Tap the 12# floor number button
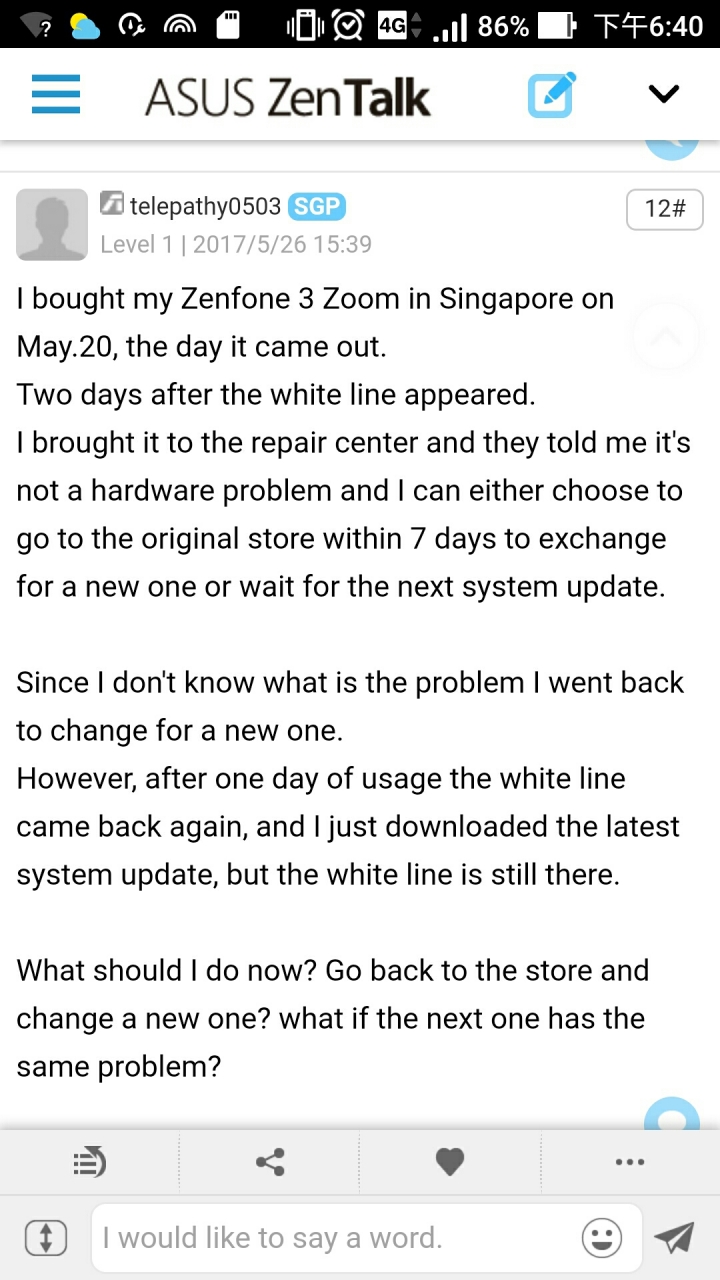720x1280 pixels. pyautogui.click(x=665, y=208)
